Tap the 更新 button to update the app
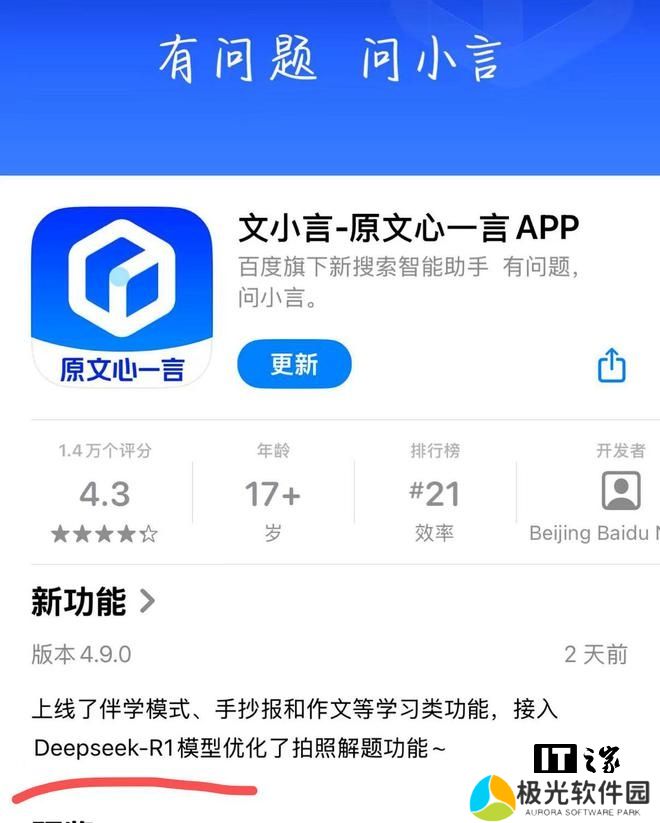Screen dimensions: 660x823 (294, 364)
